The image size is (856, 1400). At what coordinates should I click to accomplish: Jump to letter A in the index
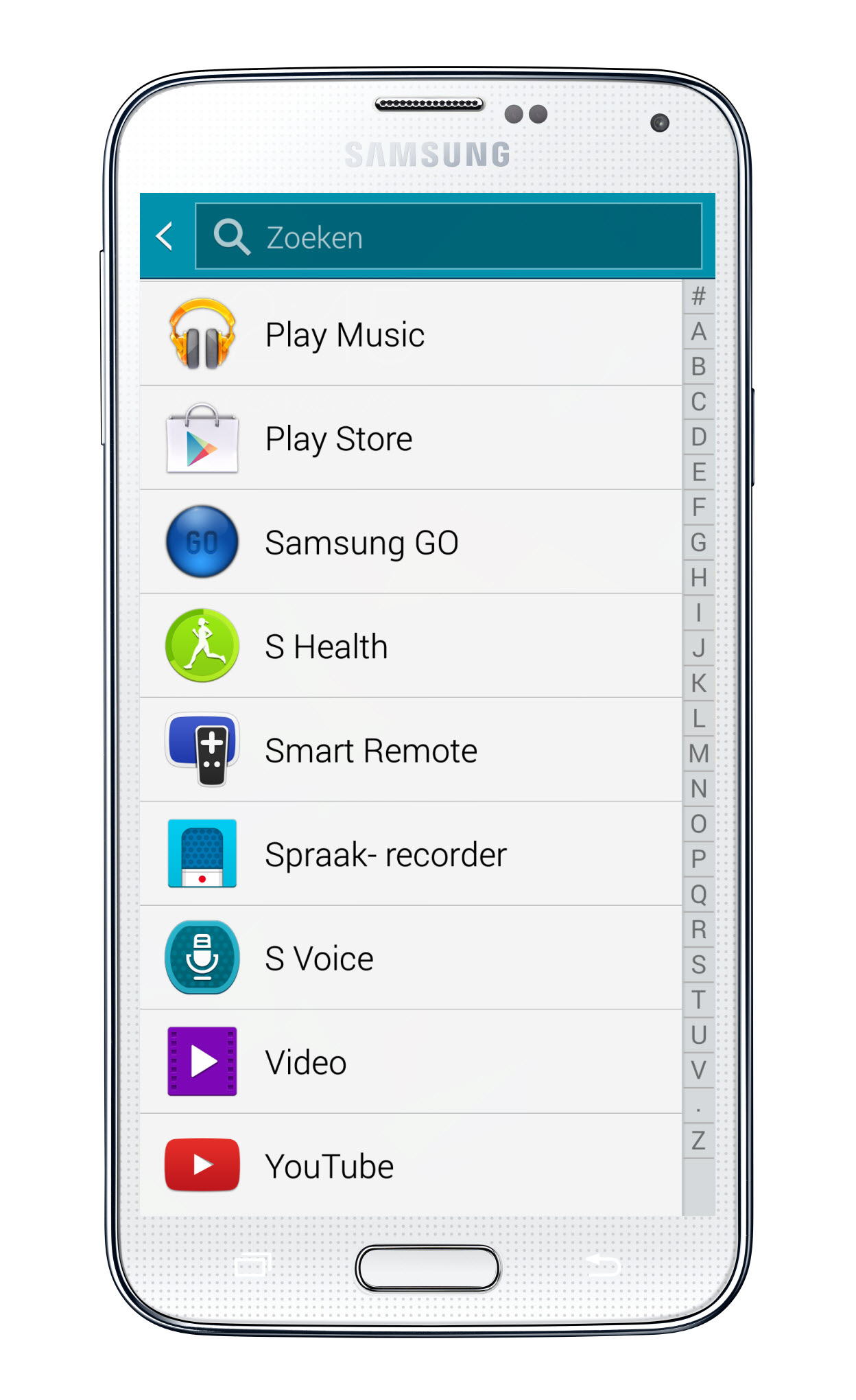click(698, 331)
